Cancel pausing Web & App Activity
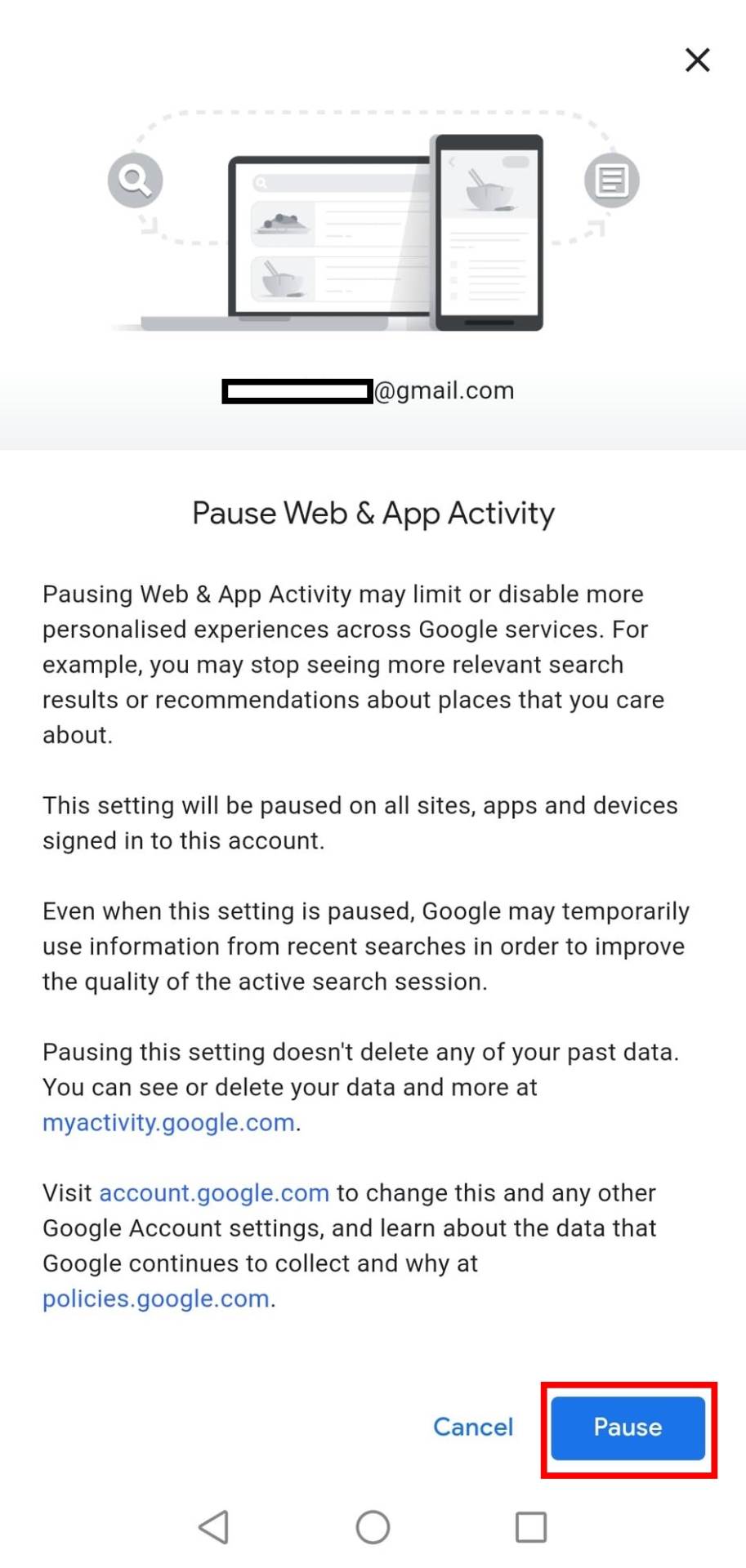746x1568 pixels. tap(473, 1427)
